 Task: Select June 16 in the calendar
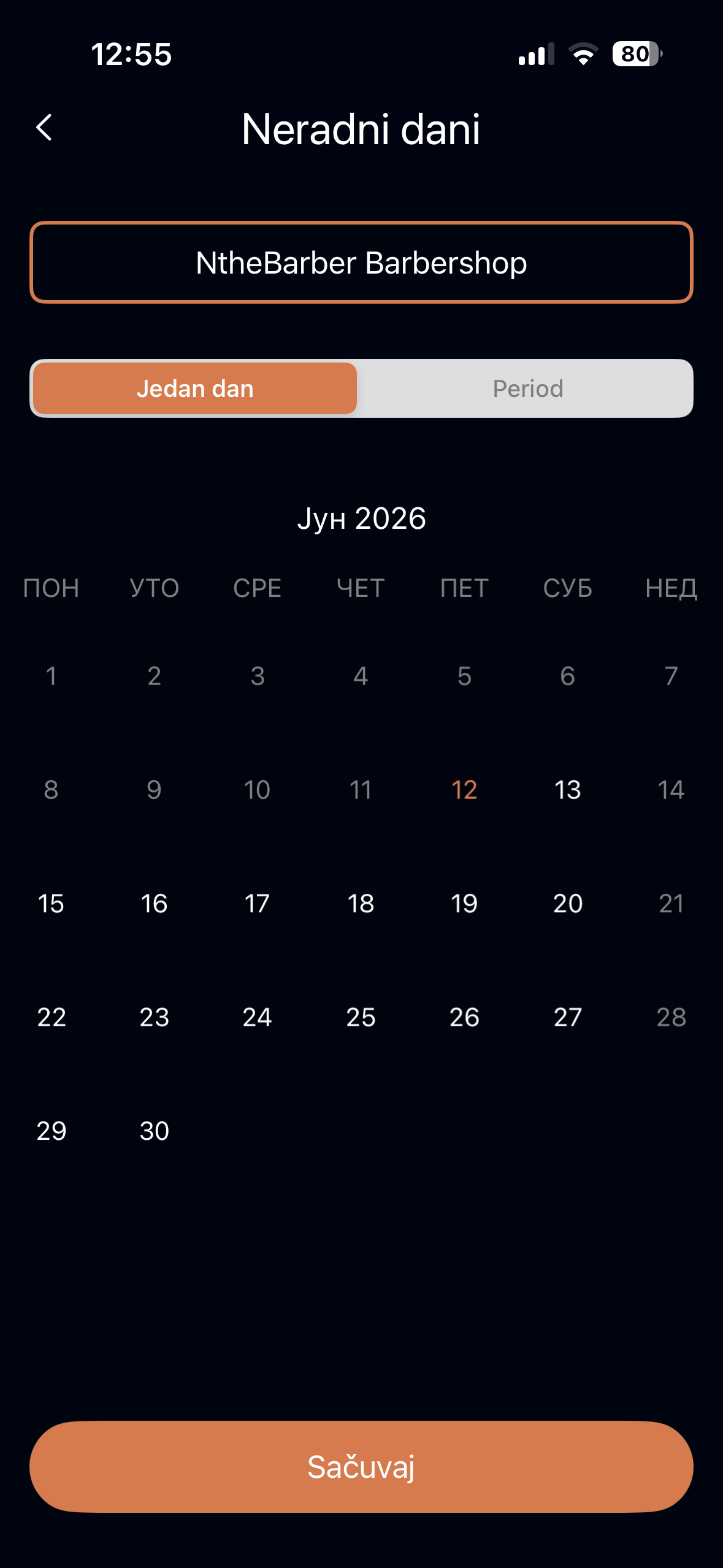point(154,904)
